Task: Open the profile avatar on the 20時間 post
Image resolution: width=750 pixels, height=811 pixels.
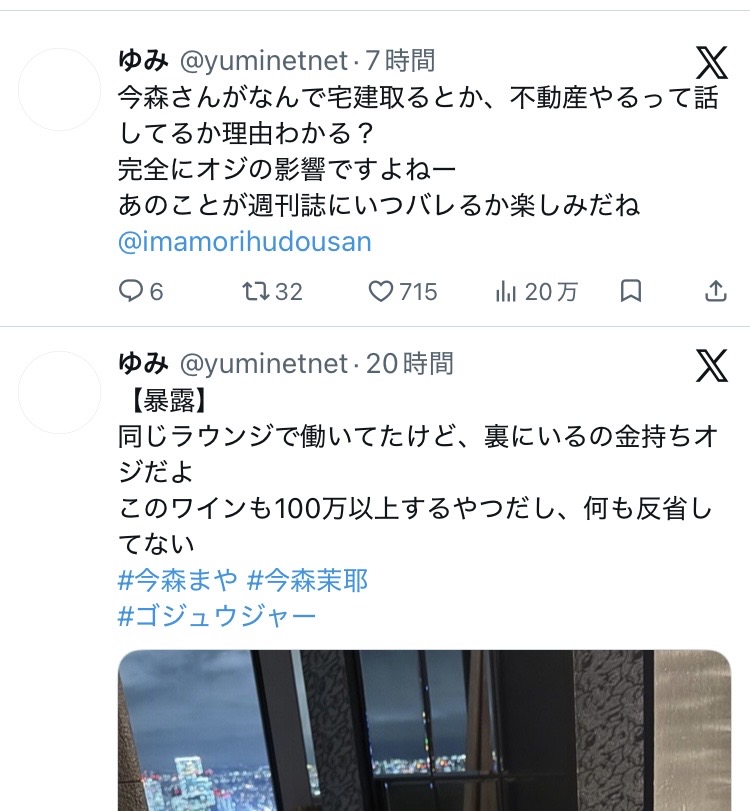Action: [x=60, y=392]
